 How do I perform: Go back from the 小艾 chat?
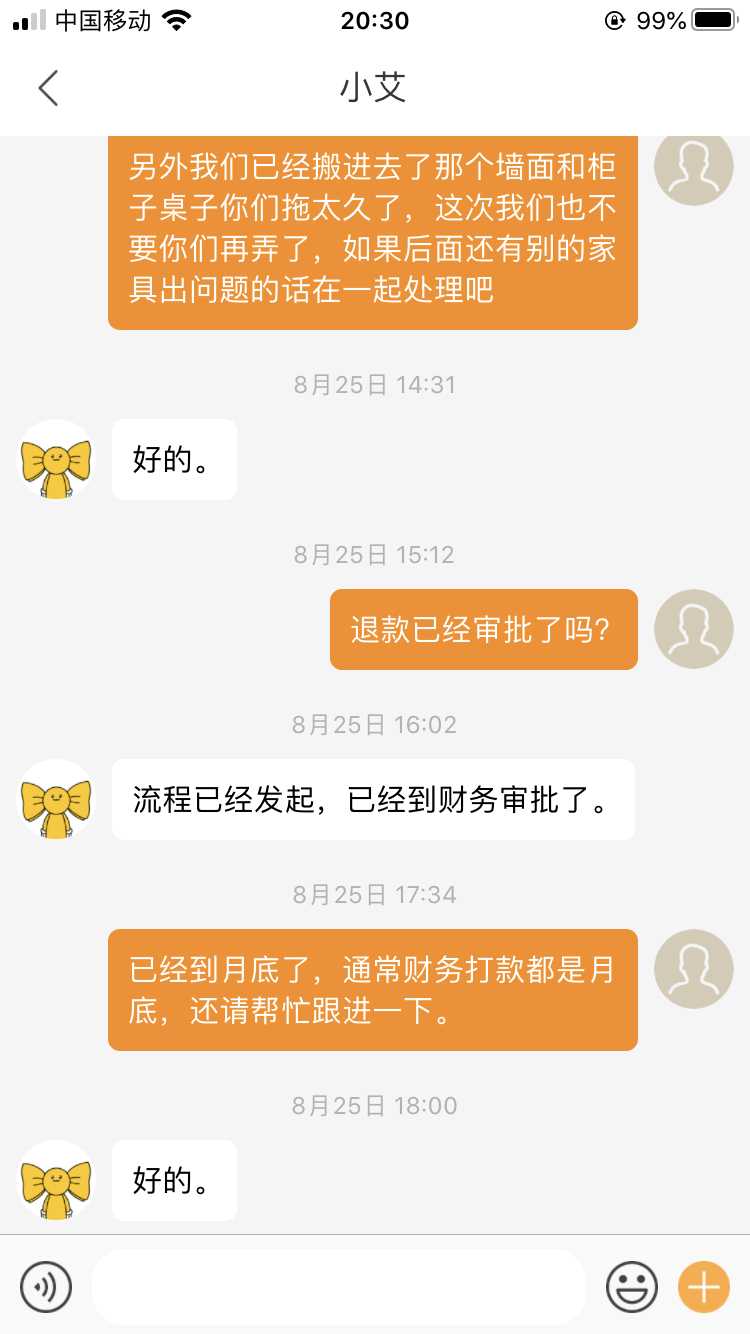coord(48,88)
